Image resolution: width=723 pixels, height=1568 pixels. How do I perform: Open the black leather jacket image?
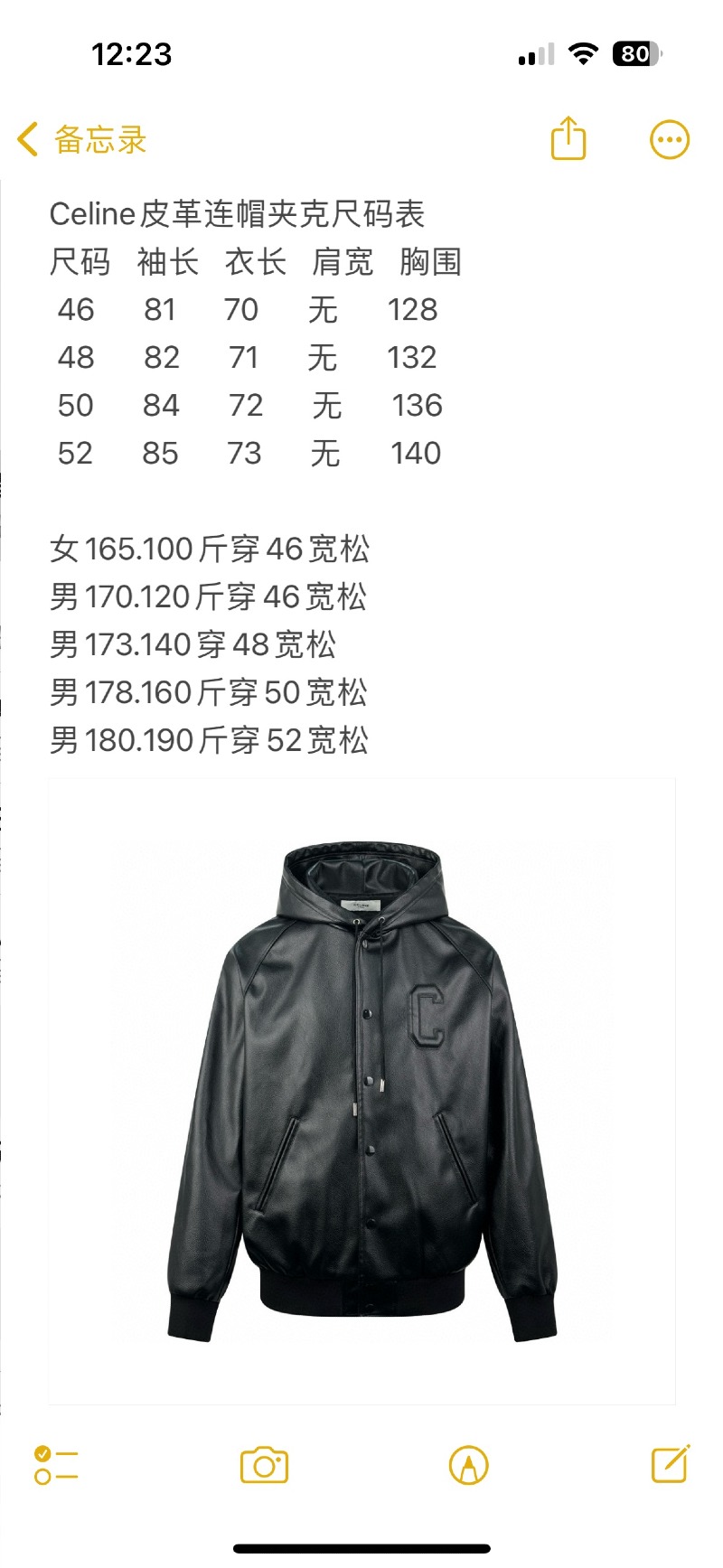(361, 1091)
